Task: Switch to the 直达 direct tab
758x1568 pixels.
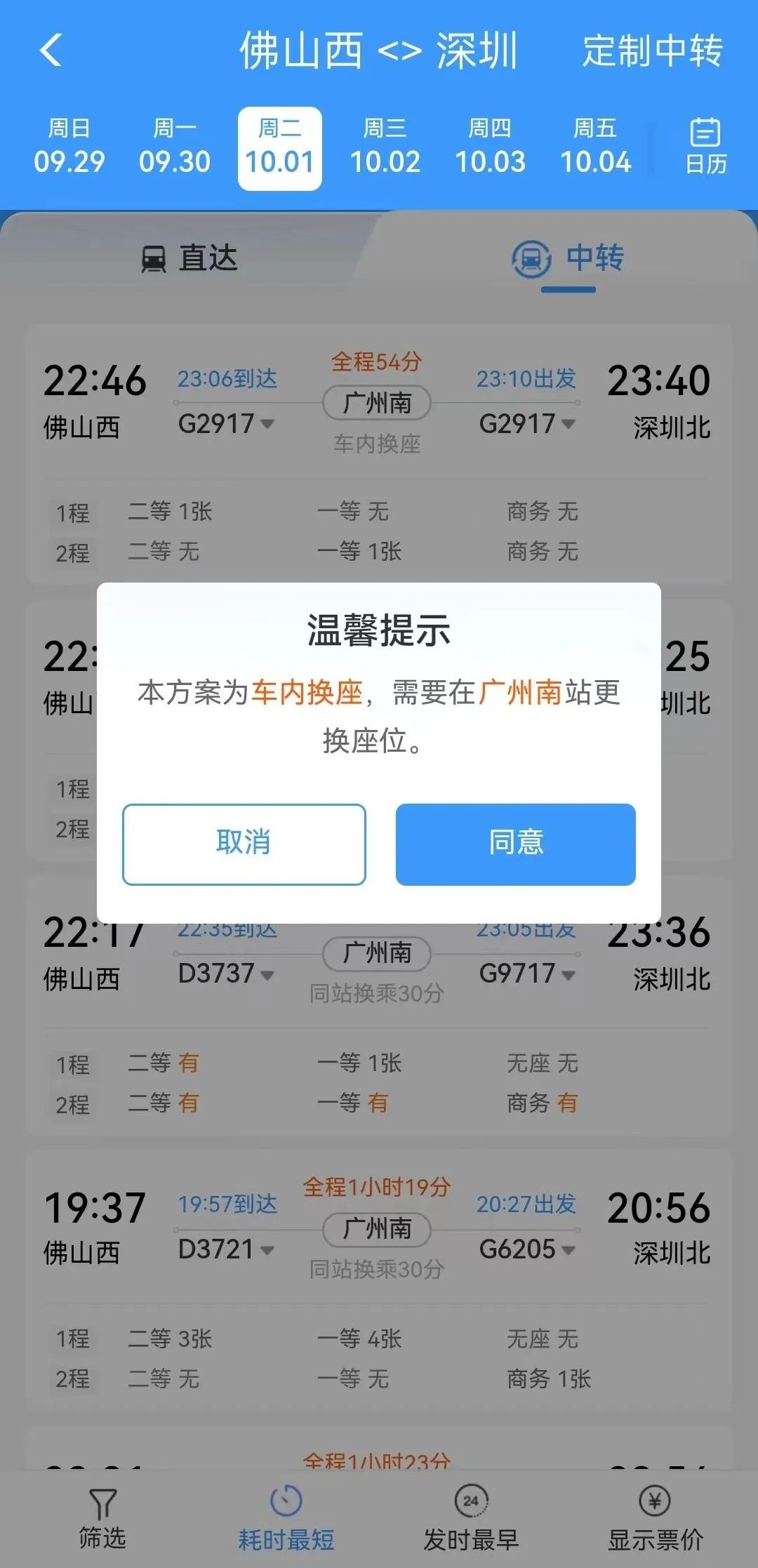Action: coord(189,258)
